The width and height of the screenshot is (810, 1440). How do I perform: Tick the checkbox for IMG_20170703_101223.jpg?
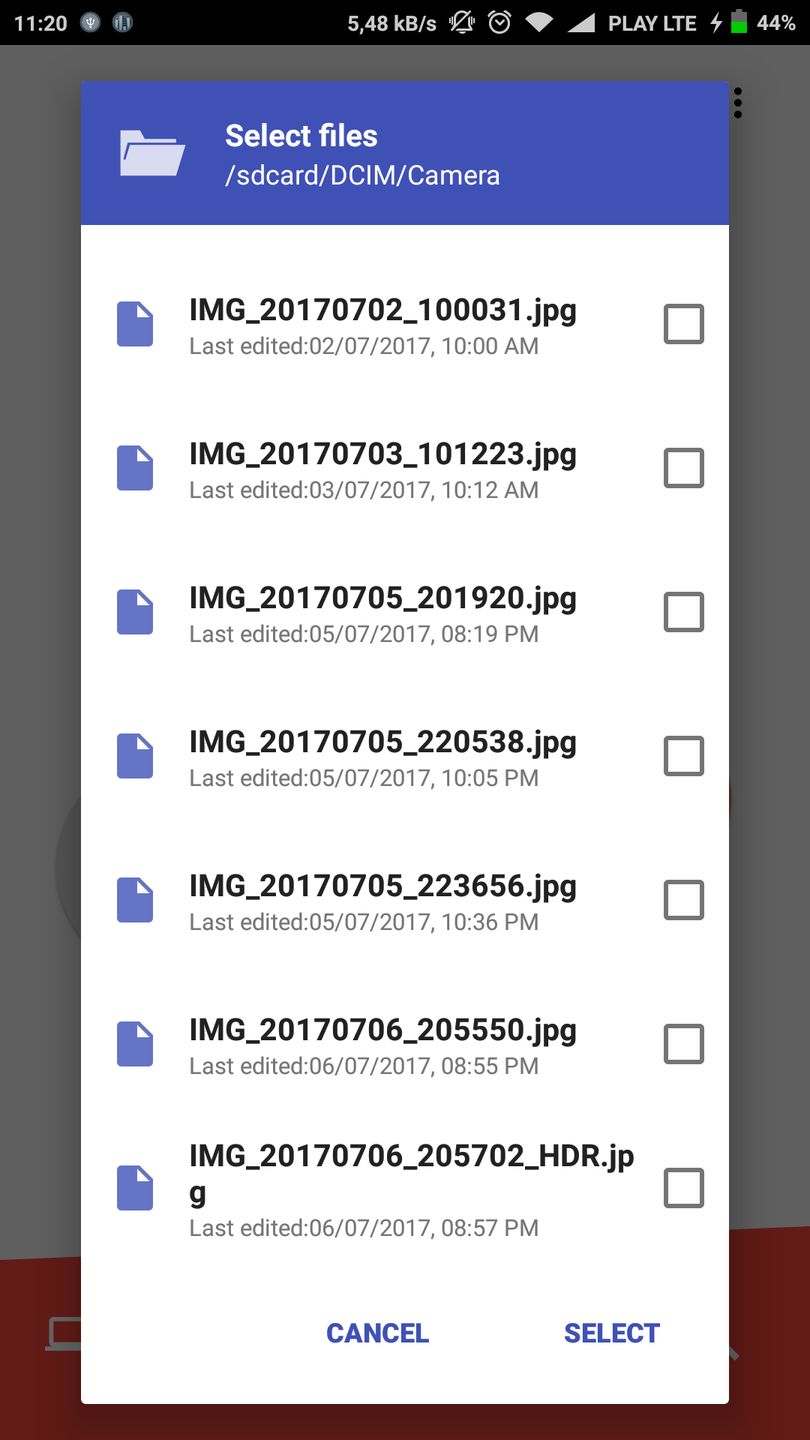tap(684, 468)
